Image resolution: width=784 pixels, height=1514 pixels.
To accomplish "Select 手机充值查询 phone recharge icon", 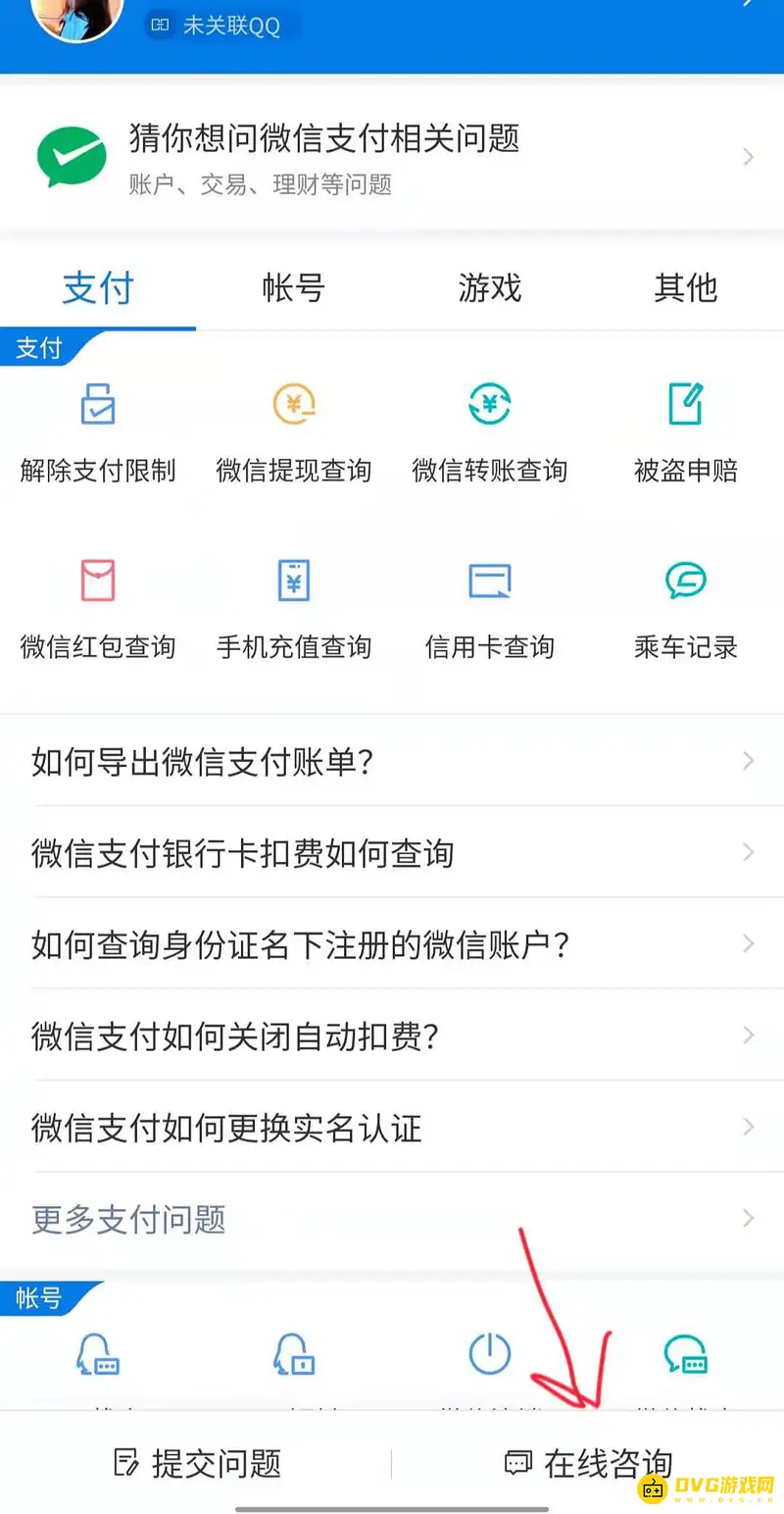I will pyautogui.click(x=293, y=580).
